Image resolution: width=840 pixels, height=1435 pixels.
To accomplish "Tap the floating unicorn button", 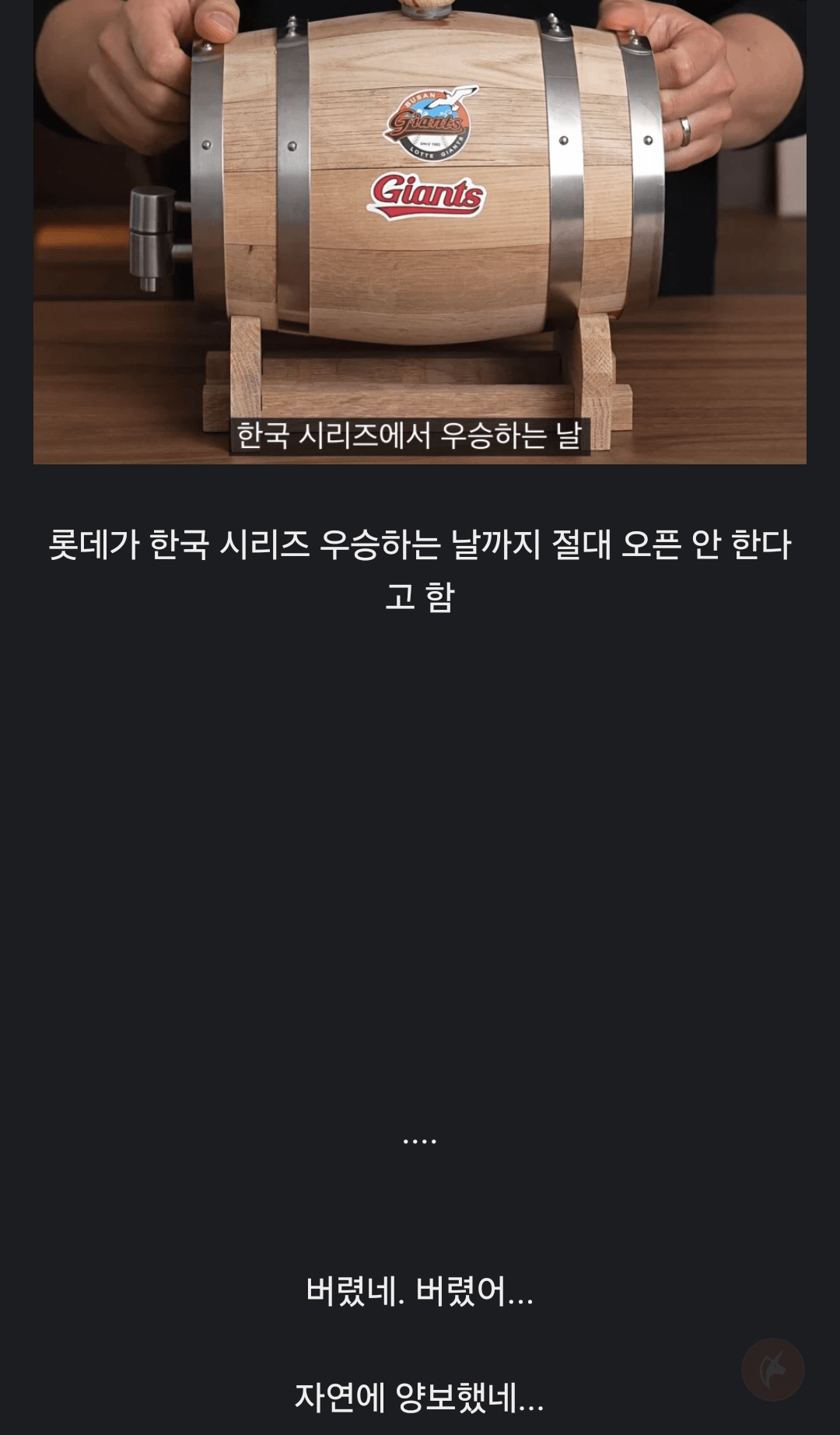I will coord(772,1370).
